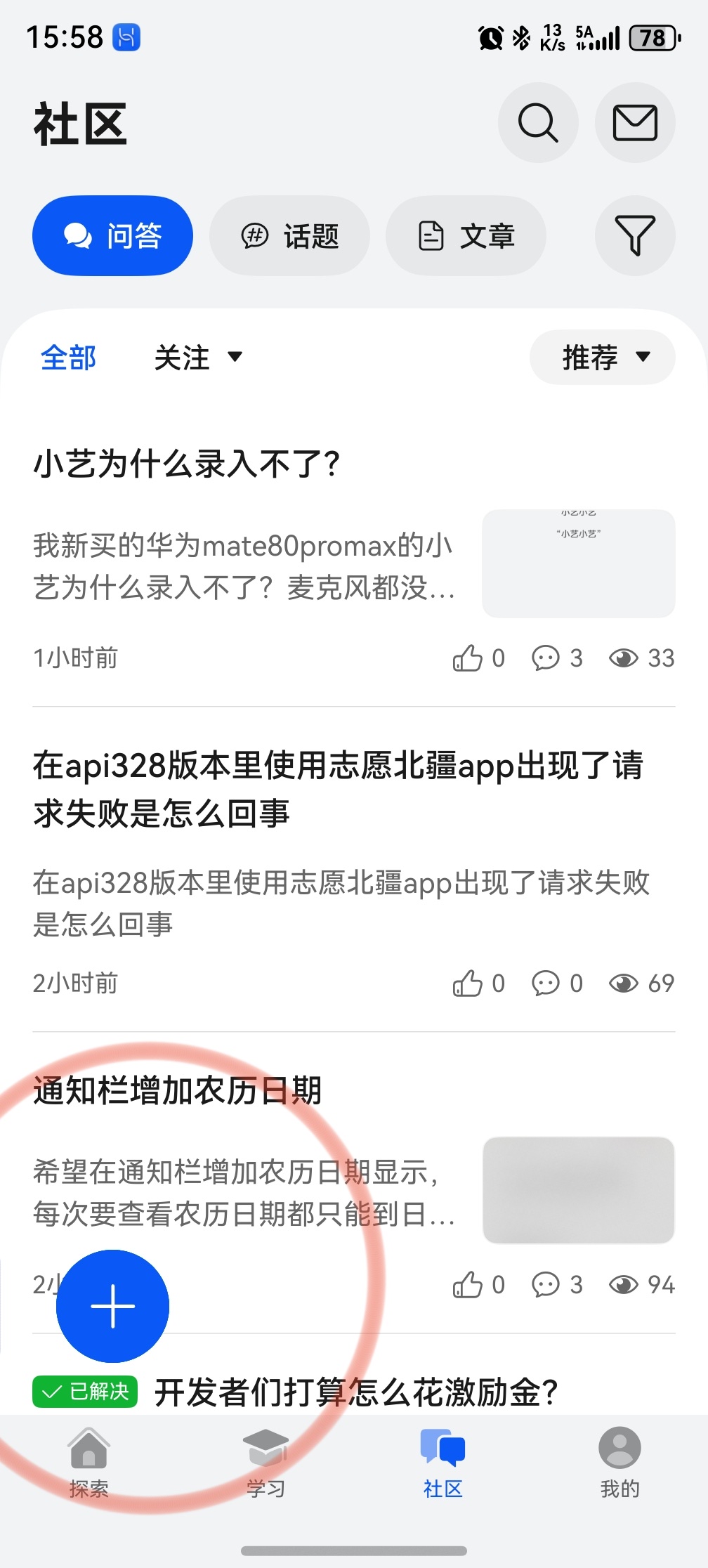Expand sorting options via the 推荐 chevron arrow

pyautogui.click(x=643, y=358)
